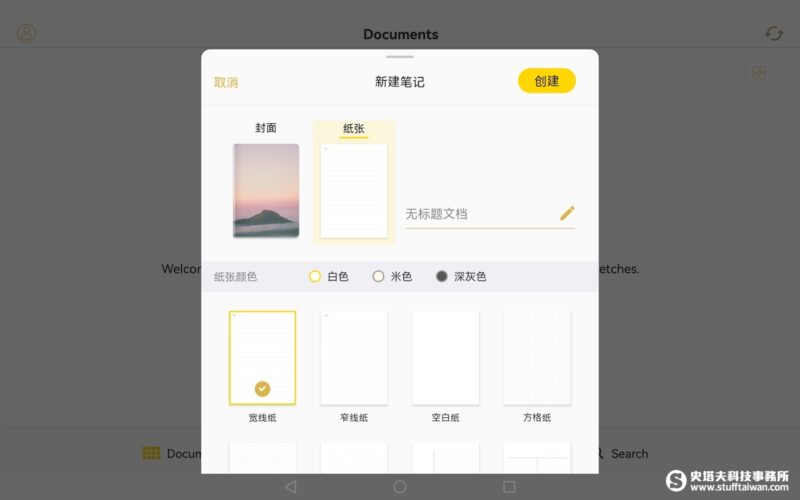Select the 空白纸 paper template
This screenshot has height=500, width=800.
pyautogui.click(x=445, y=358)
